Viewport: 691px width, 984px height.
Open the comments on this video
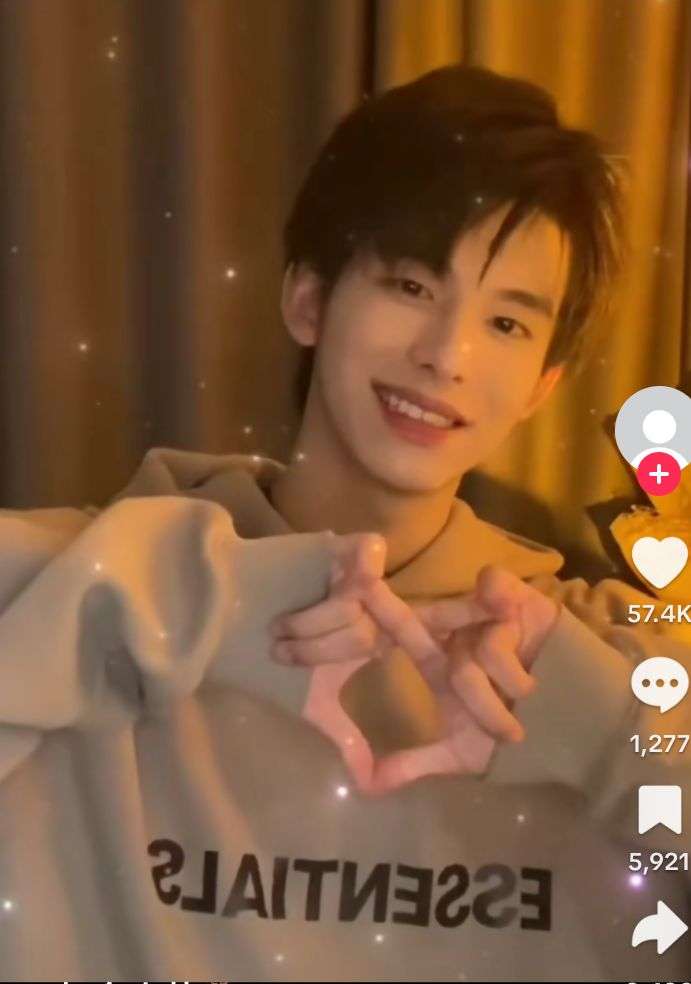pos(660,687)
